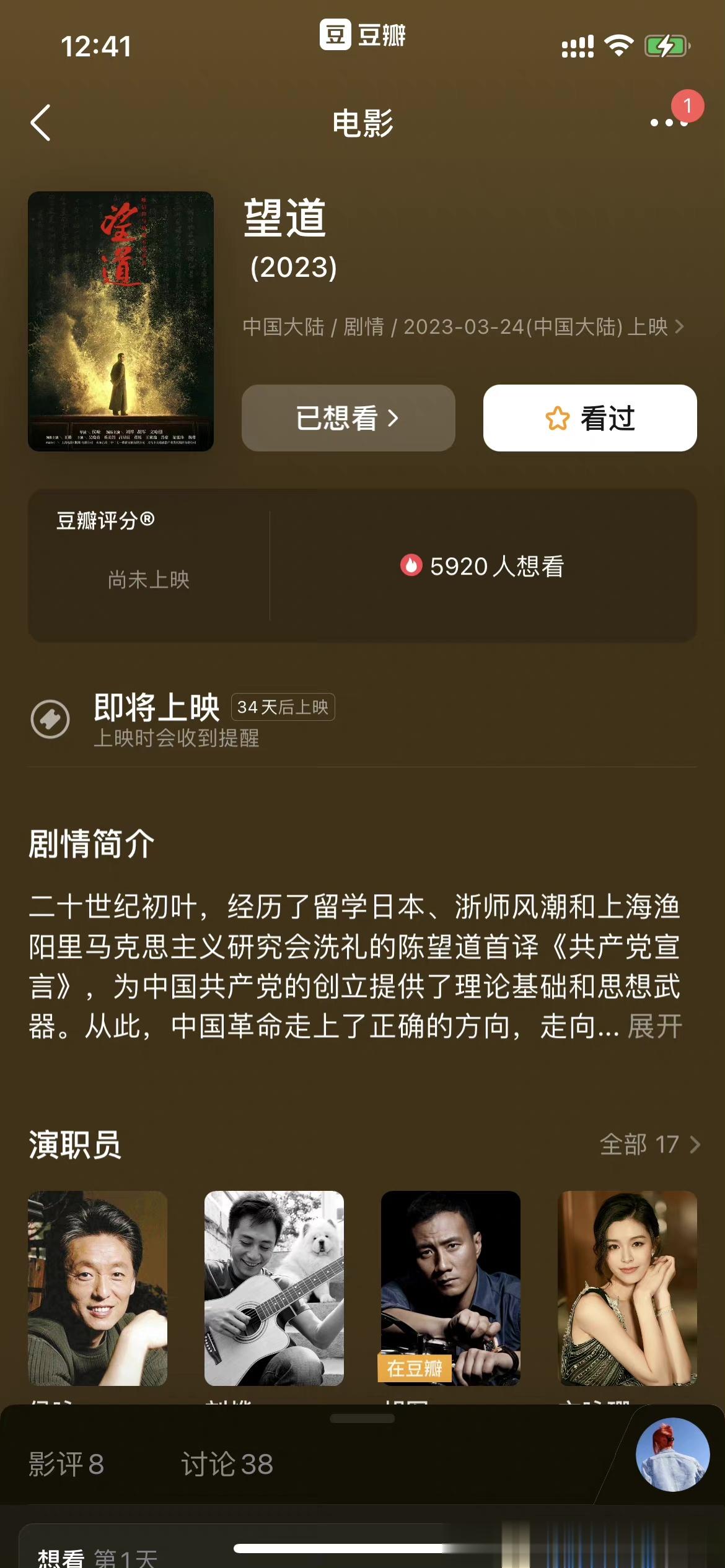
Task: Go back to the previous page
Action: (x=41, y=123)
